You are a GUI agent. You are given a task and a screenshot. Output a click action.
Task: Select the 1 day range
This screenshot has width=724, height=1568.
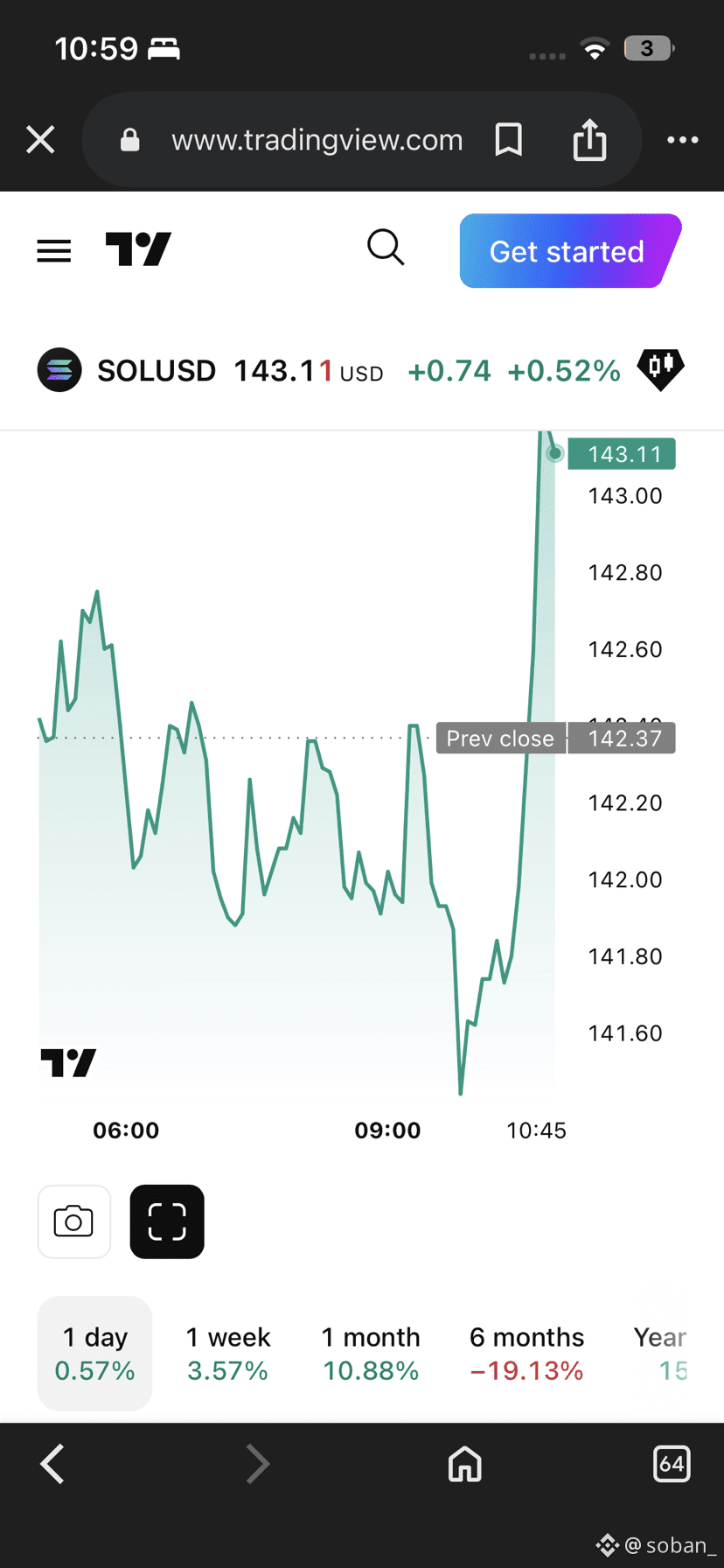pos(94,1353)
